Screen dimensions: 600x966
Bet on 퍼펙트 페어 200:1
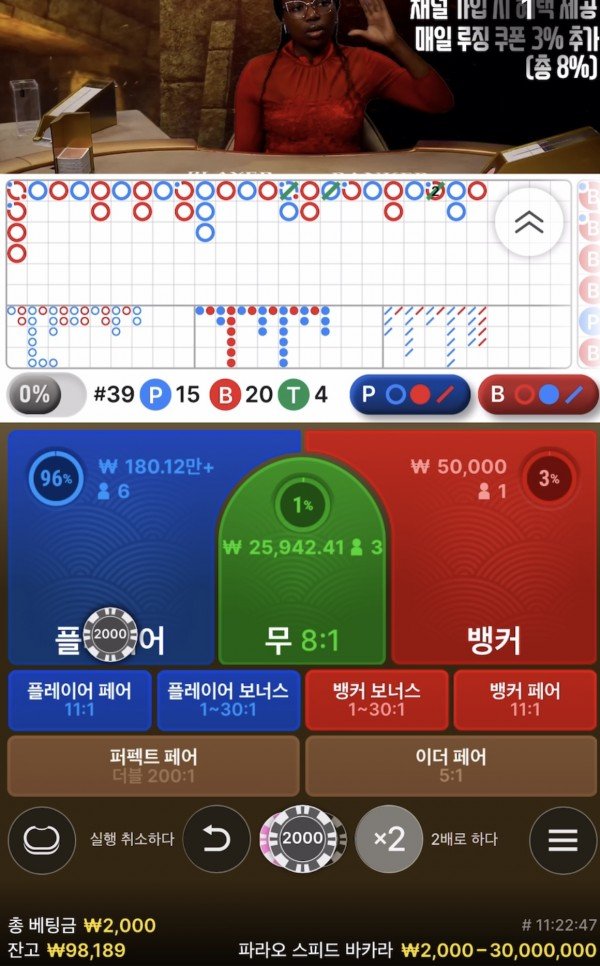click(x=153, y=766)
